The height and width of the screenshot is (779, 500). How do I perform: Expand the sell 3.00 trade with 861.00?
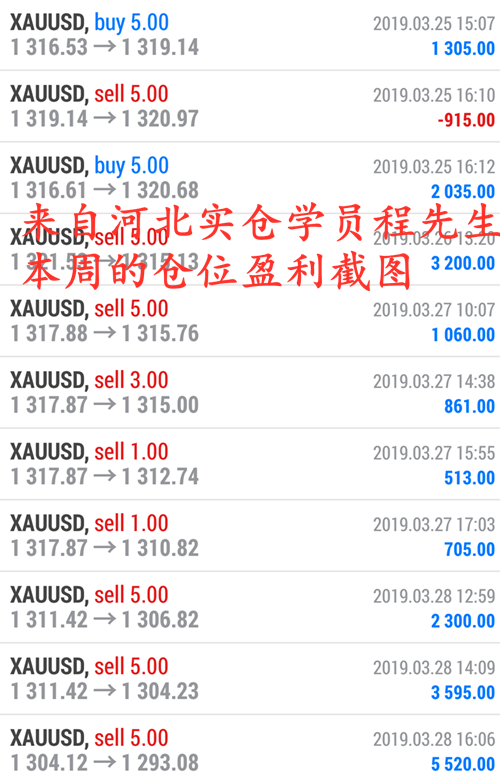[250, 392]
